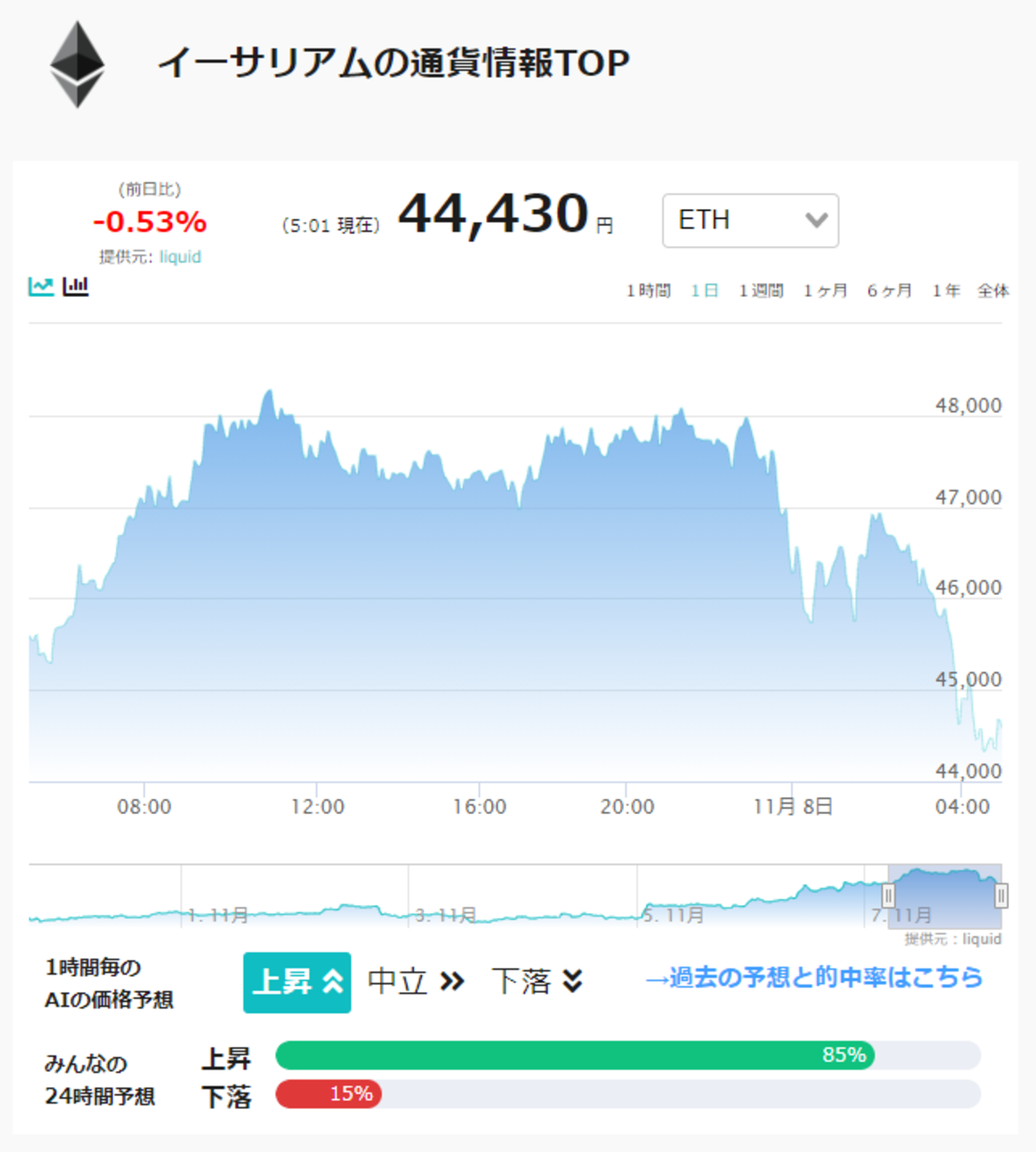Select the 1年 time range
Screen dimensions: 1036x1152
(x=946, y=291)
